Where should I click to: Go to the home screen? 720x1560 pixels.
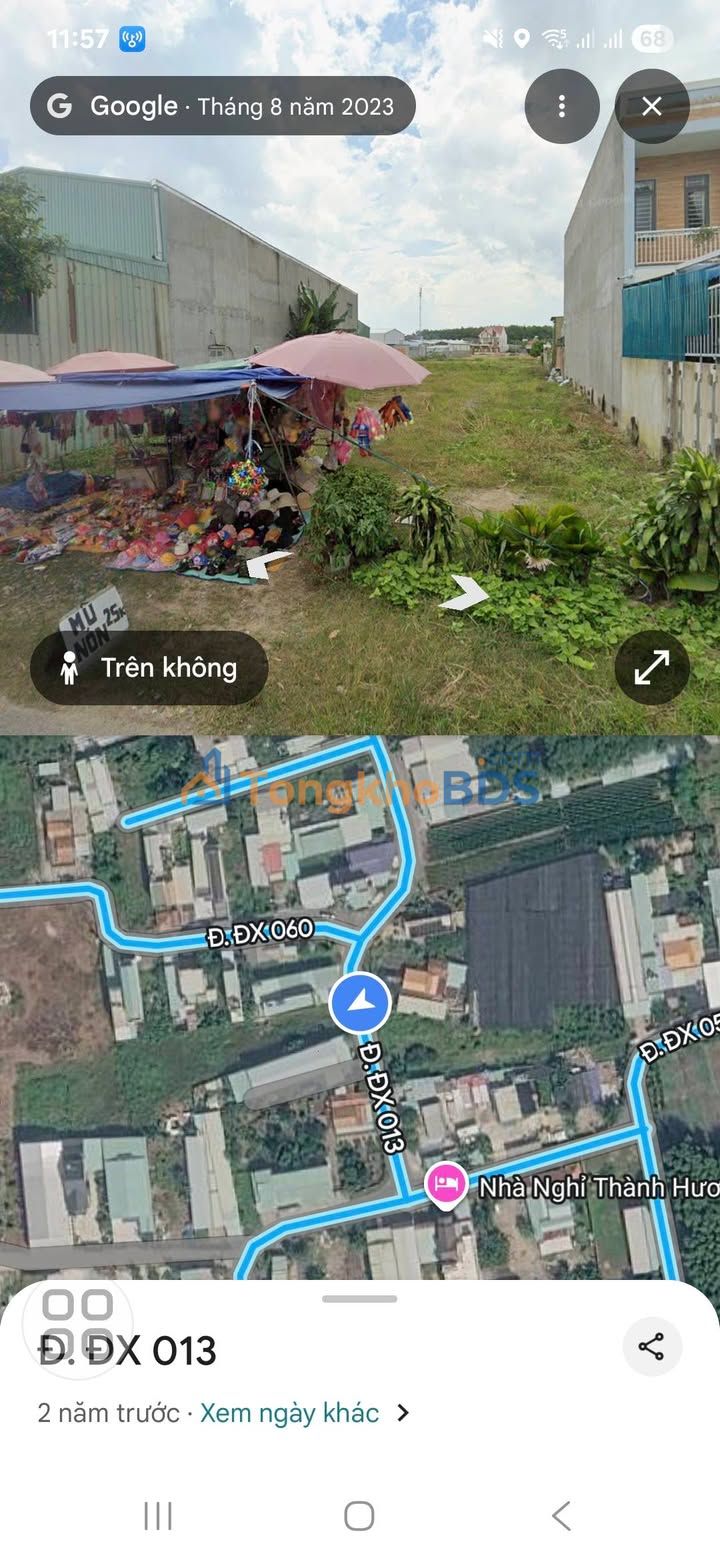point(359,1516)
